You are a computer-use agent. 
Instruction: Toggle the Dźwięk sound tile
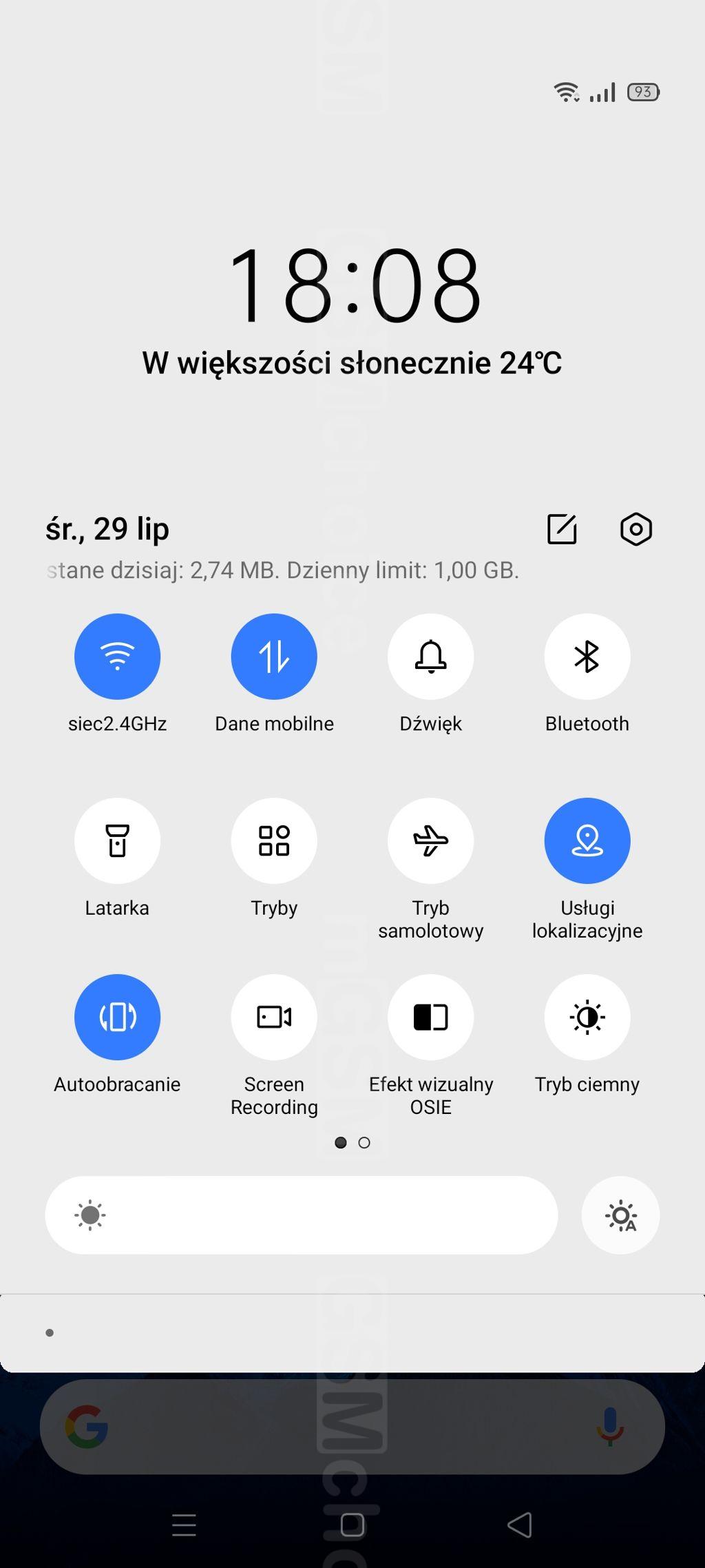[x=430, y=656]
